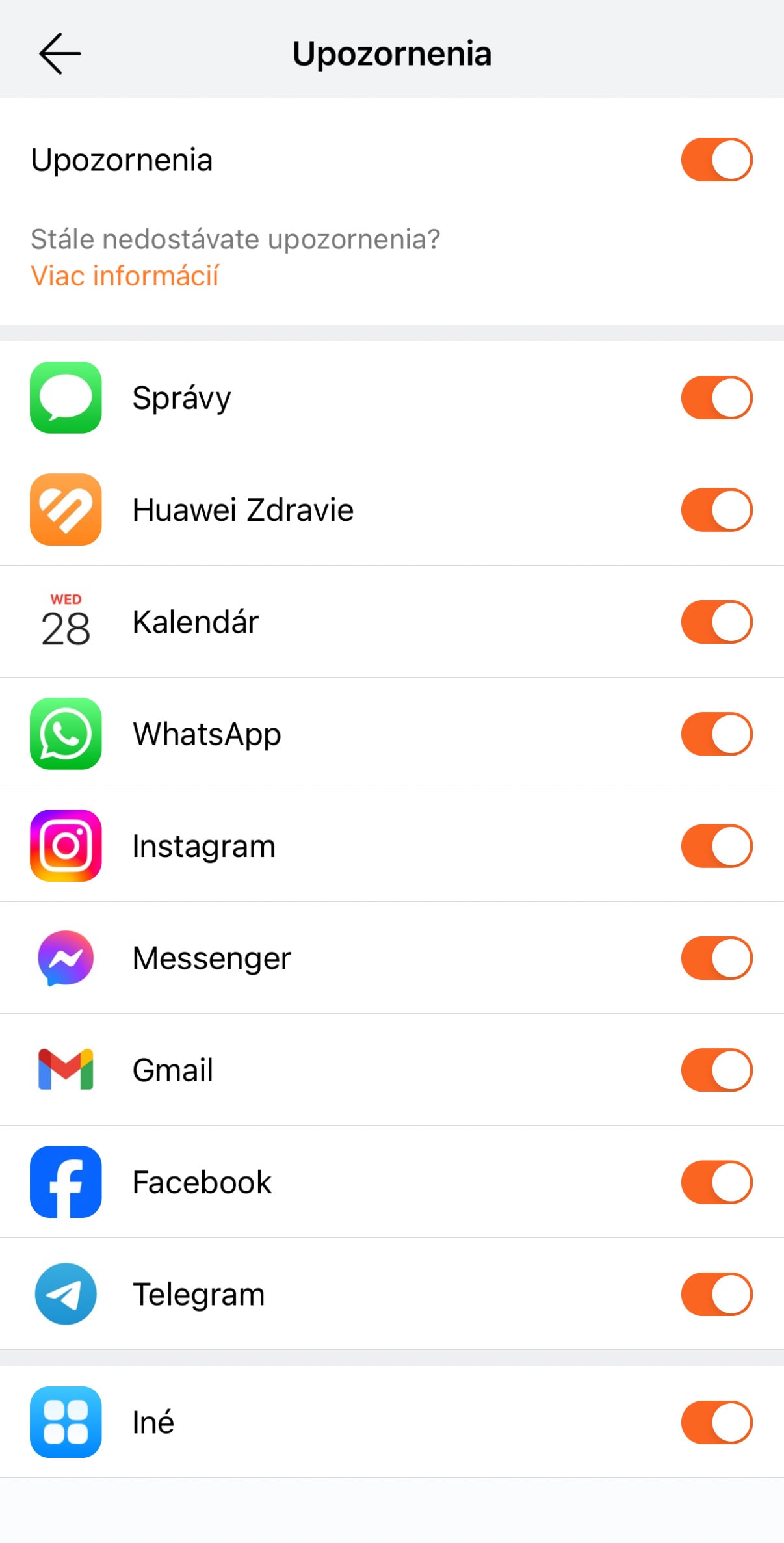Switch off Facebook notifications
This screenshot has width=784, height=1543.
[x=716, y=1182]
